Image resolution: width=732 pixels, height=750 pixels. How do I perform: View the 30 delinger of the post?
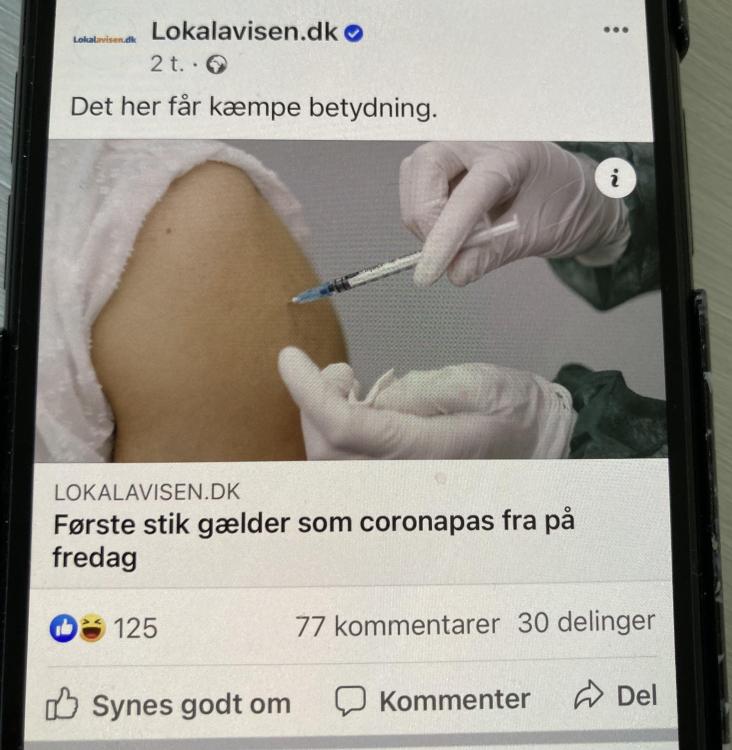coord(585,621)
